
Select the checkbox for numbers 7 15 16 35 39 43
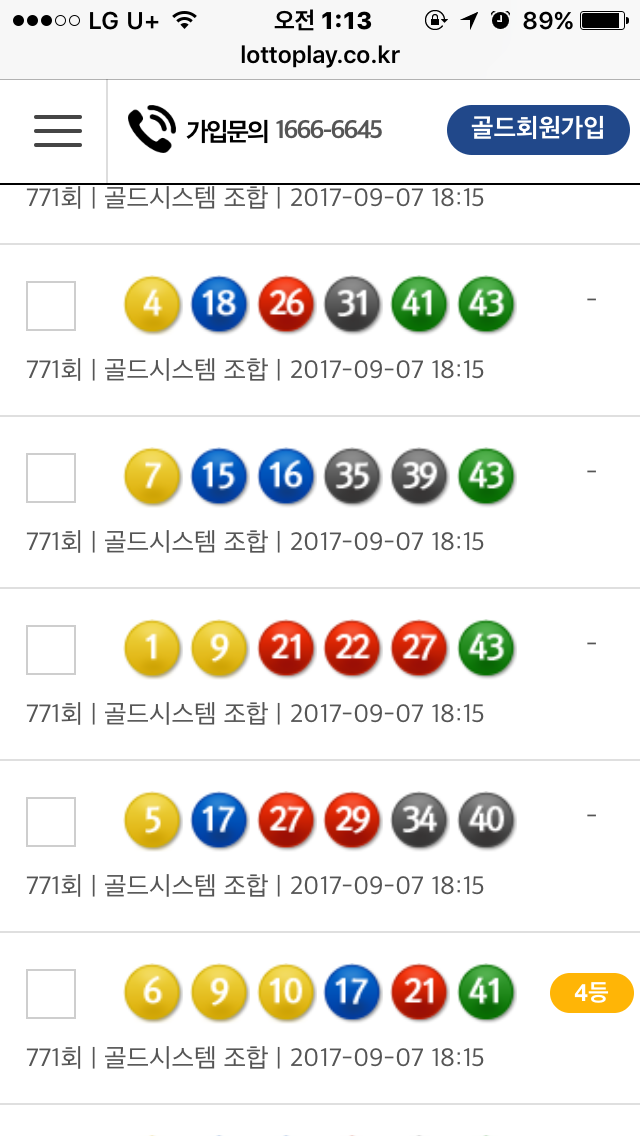pyautogui.click(x=51, y=477)
